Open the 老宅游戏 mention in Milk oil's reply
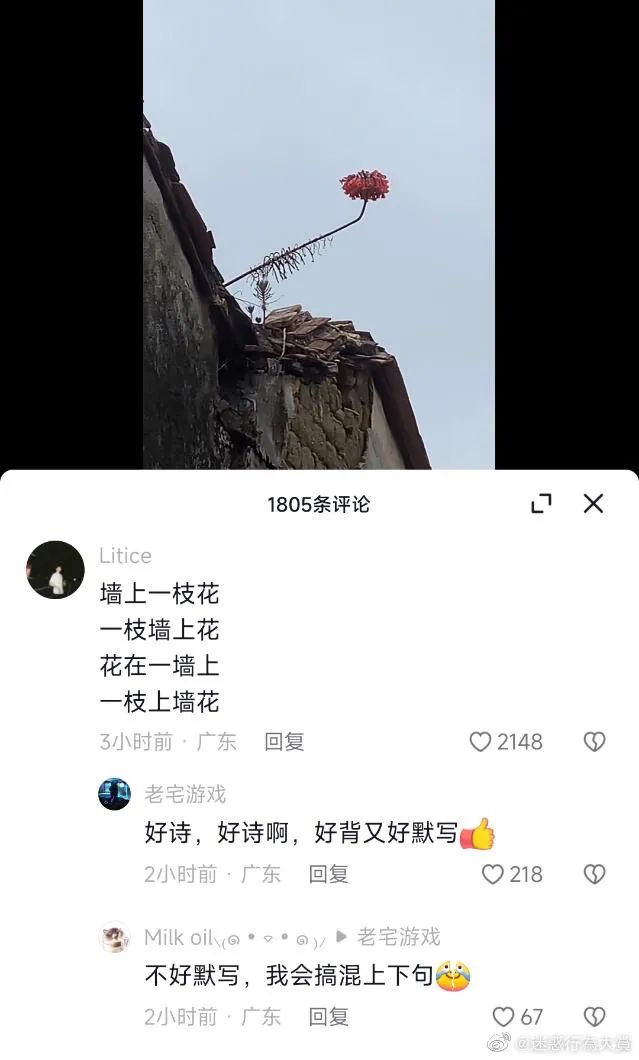The width and height of the screenshot is (639, 1060). pos(398,937)
